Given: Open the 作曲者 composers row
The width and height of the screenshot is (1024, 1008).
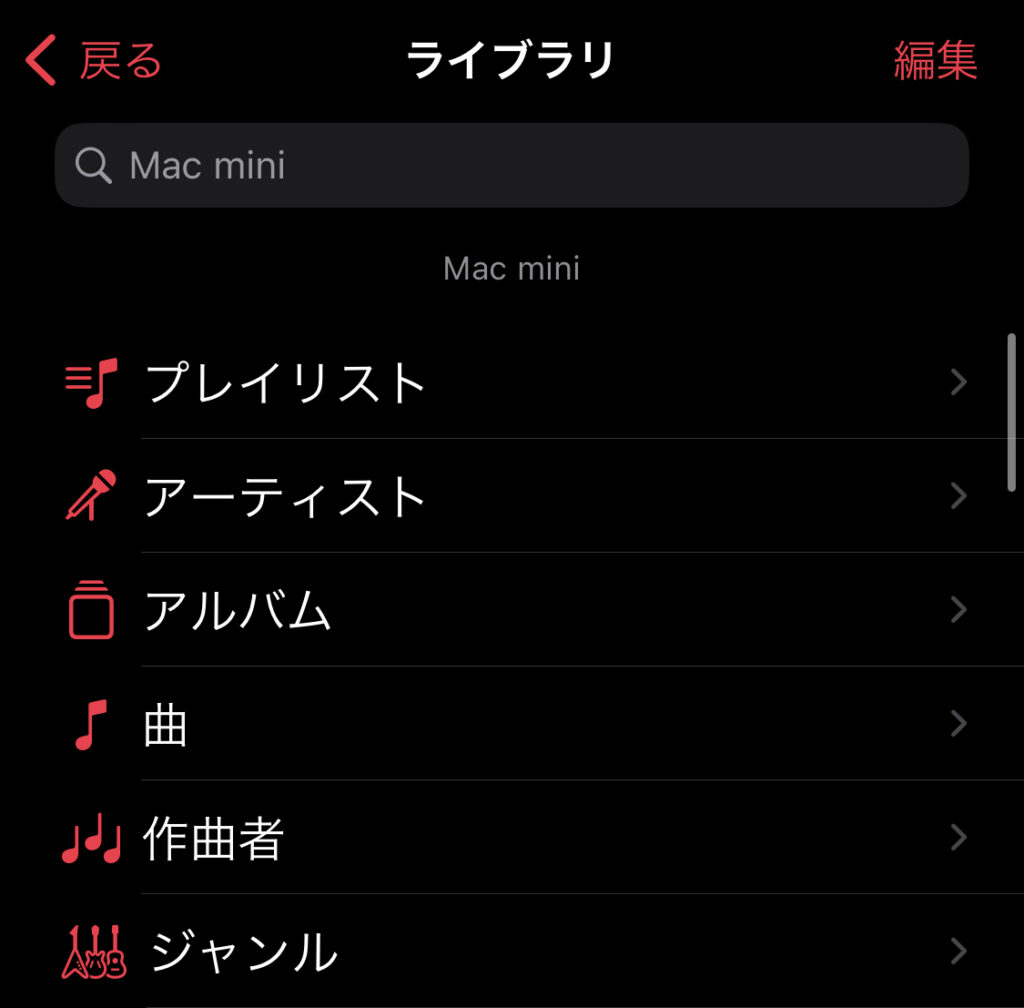Looking at the screenshot, I should pyautogui.click(x=510, y=838).
